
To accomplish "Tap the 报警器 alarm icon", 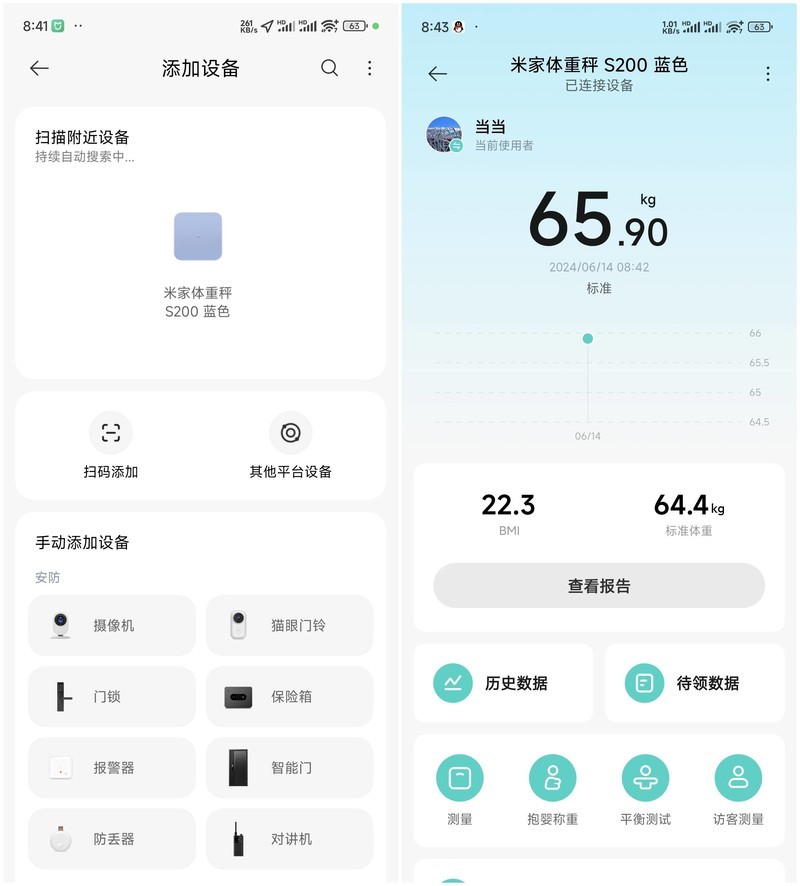I will tap(62, 767).
